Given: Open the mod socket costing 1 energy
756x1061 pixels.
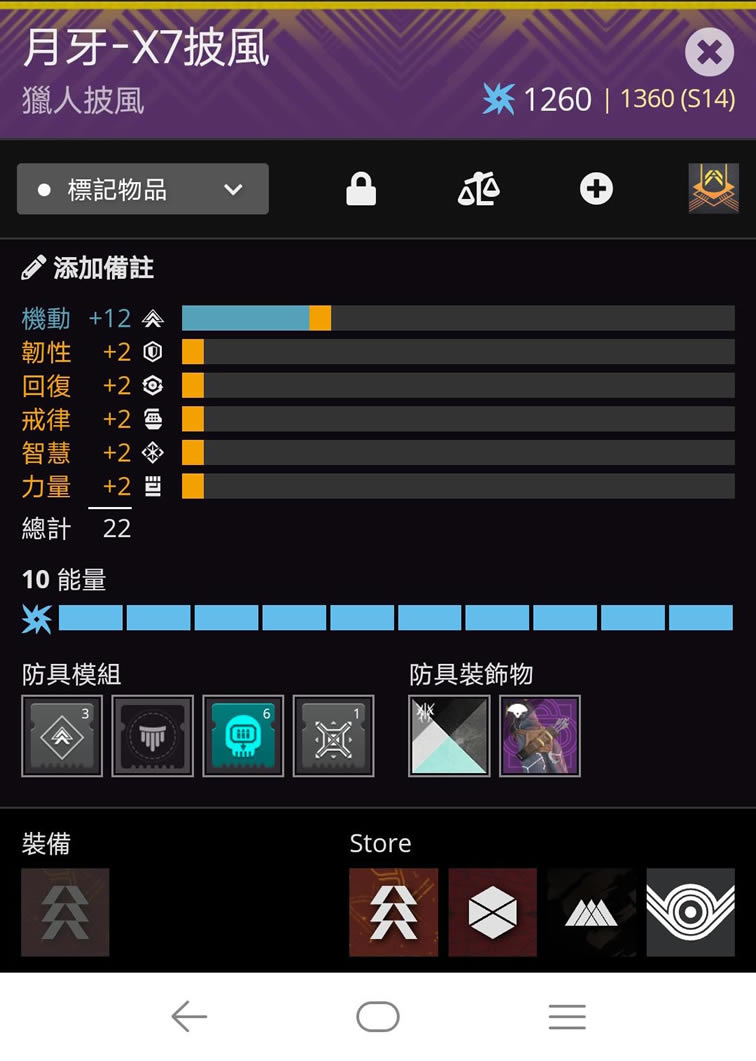Looking at the screenshot, I should [334, 736].
